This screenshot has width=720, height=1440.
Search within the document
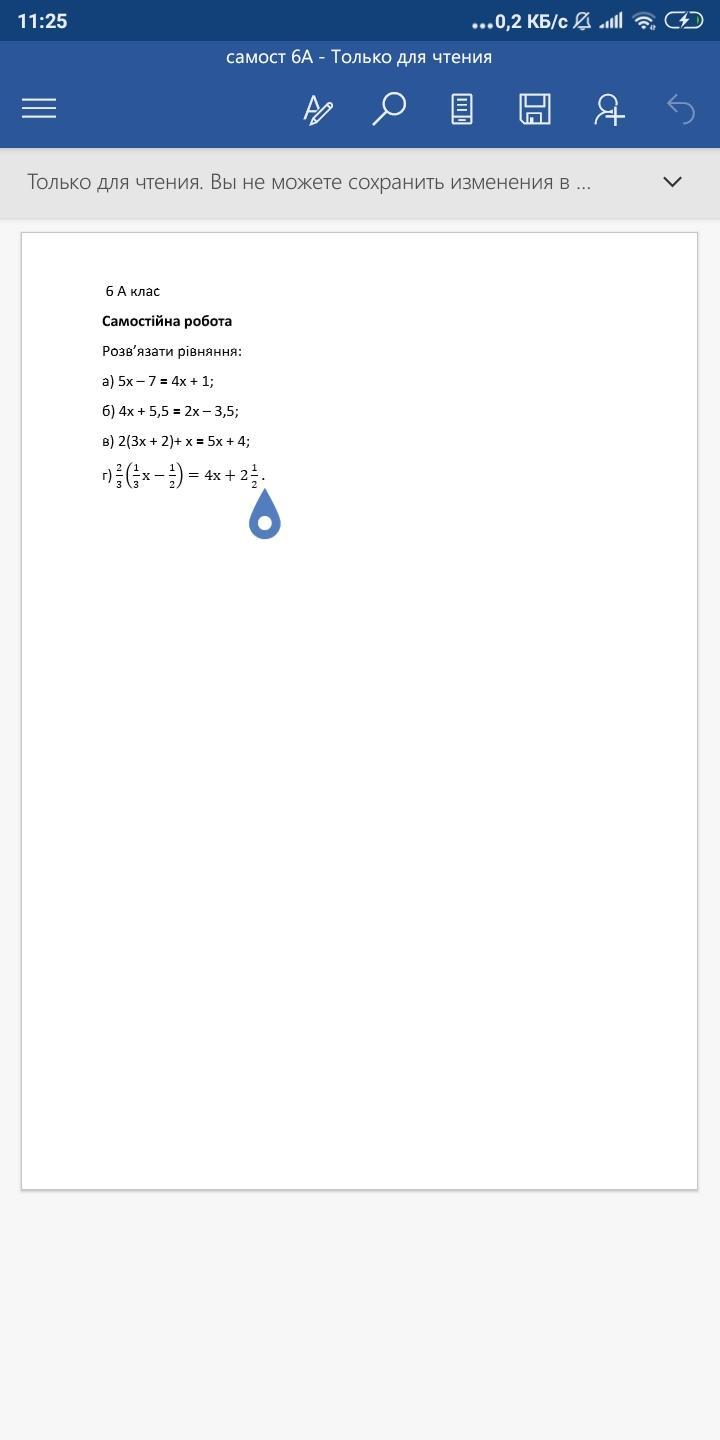click(x=389, y=108)
